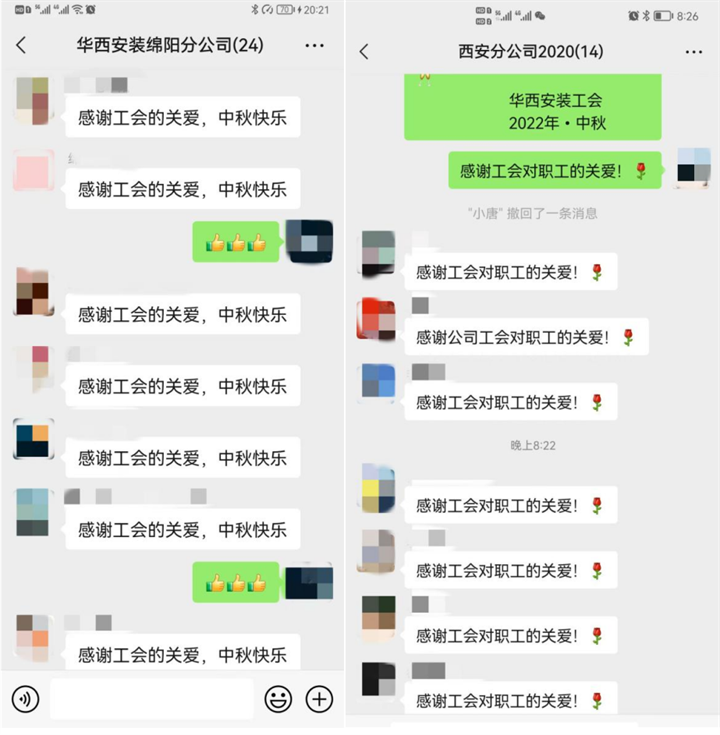The image size is (720, 735).
Task: Open the chat options for 西安分公司2020(14)
Action: point(692,51)
